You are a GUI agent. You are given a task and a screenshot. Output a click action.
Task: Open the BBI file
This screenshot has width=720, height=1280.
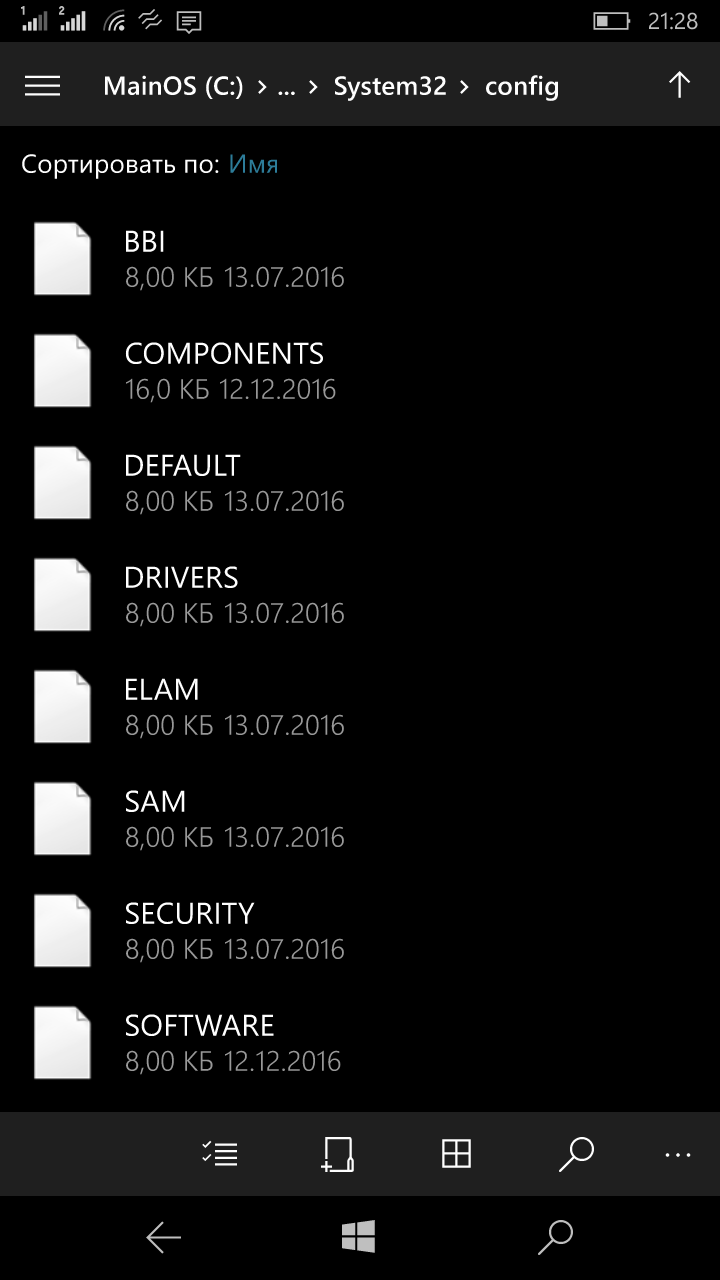point(360,258)
